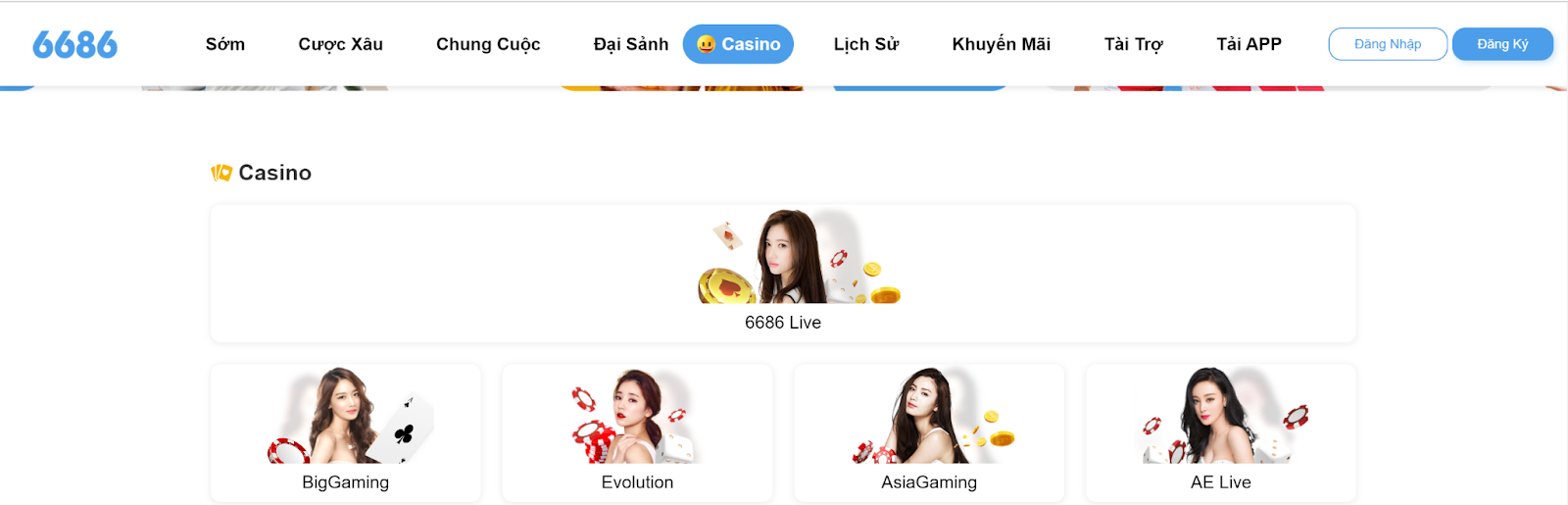Select the AsiaGaming casino card
1568x505 pixels.
pos(928,431)
